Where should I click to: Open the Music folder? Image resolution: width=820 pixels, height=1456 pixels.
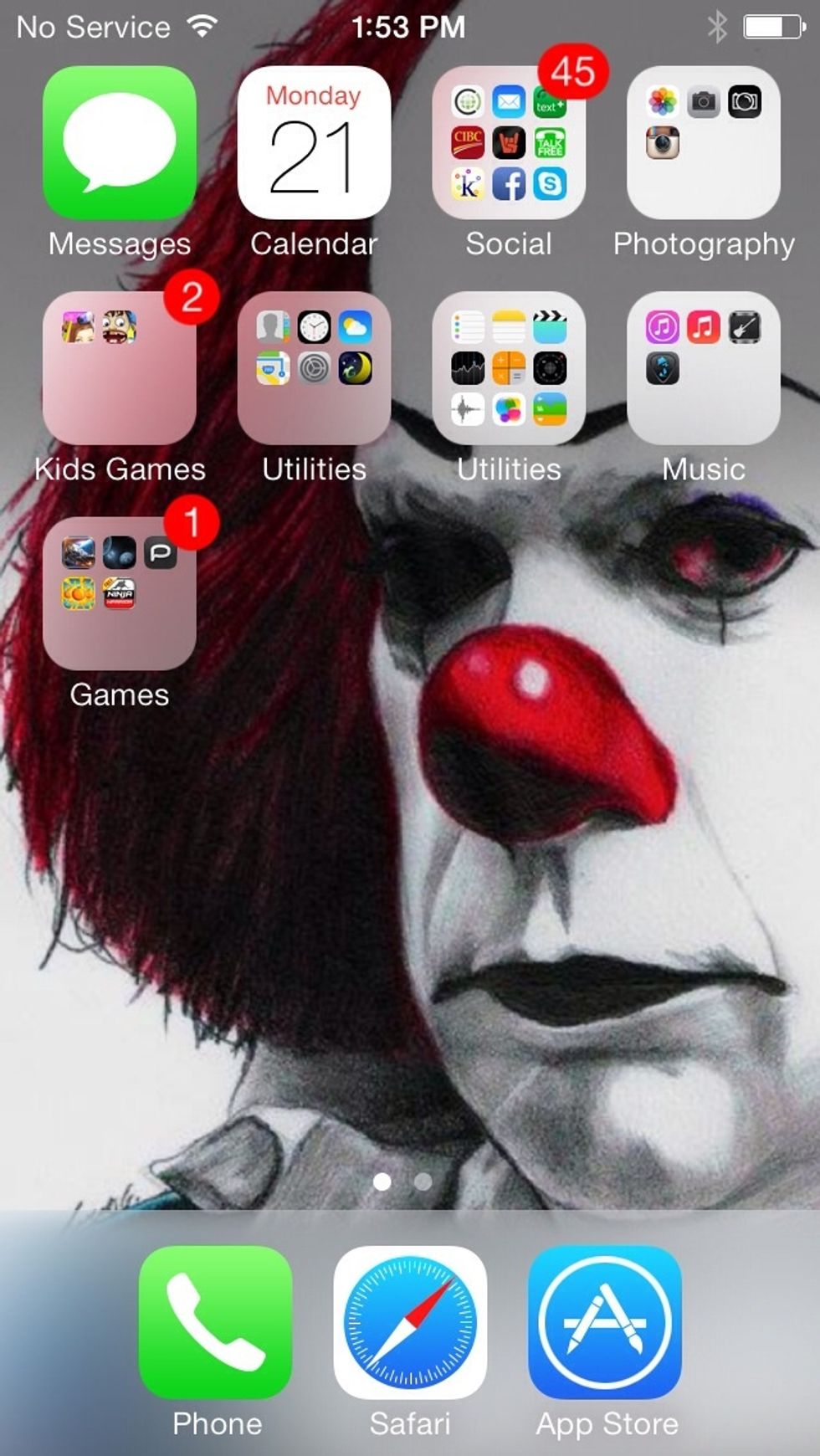(x=704, y=368)
